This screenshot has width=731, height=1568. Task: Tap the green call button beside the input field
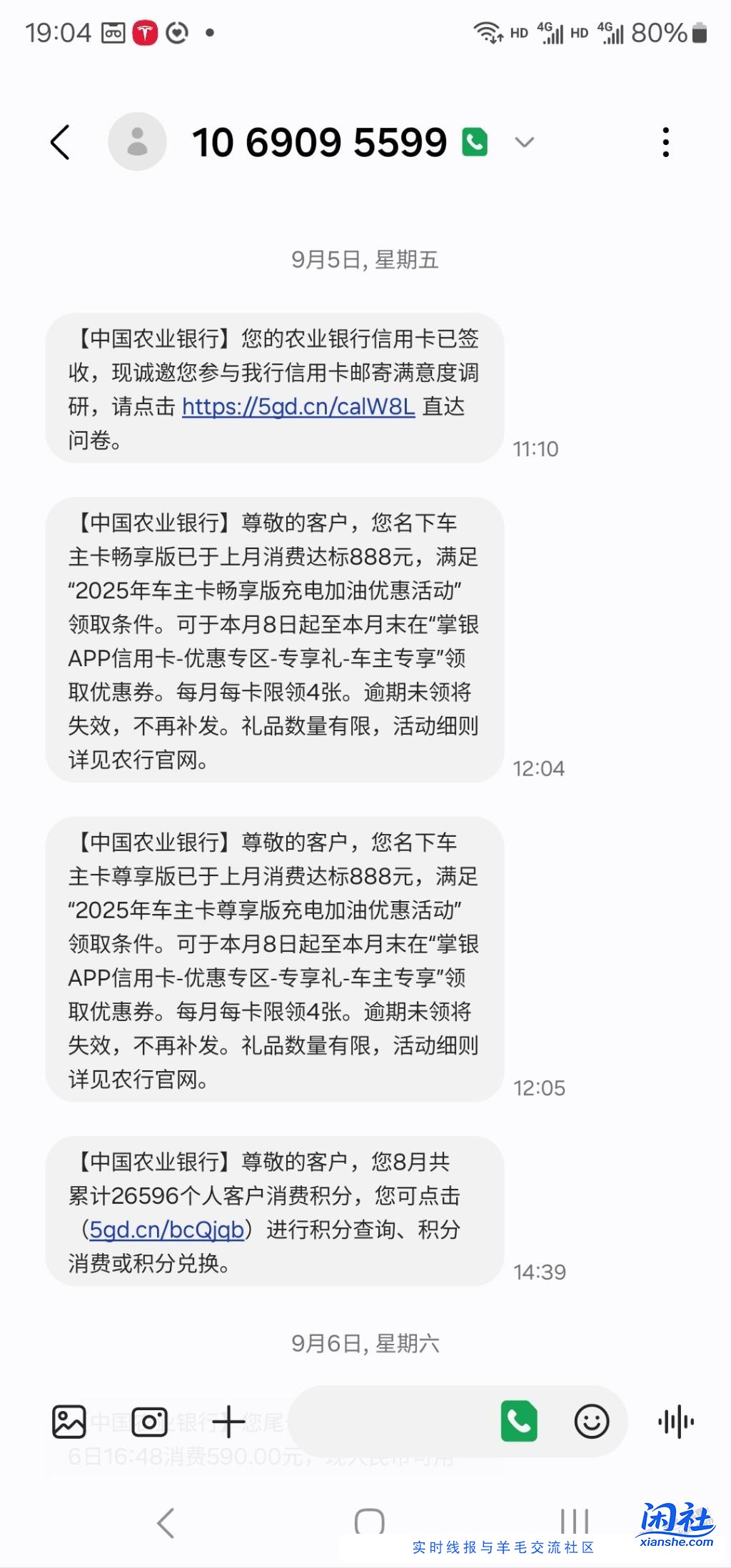point(520,1421)
